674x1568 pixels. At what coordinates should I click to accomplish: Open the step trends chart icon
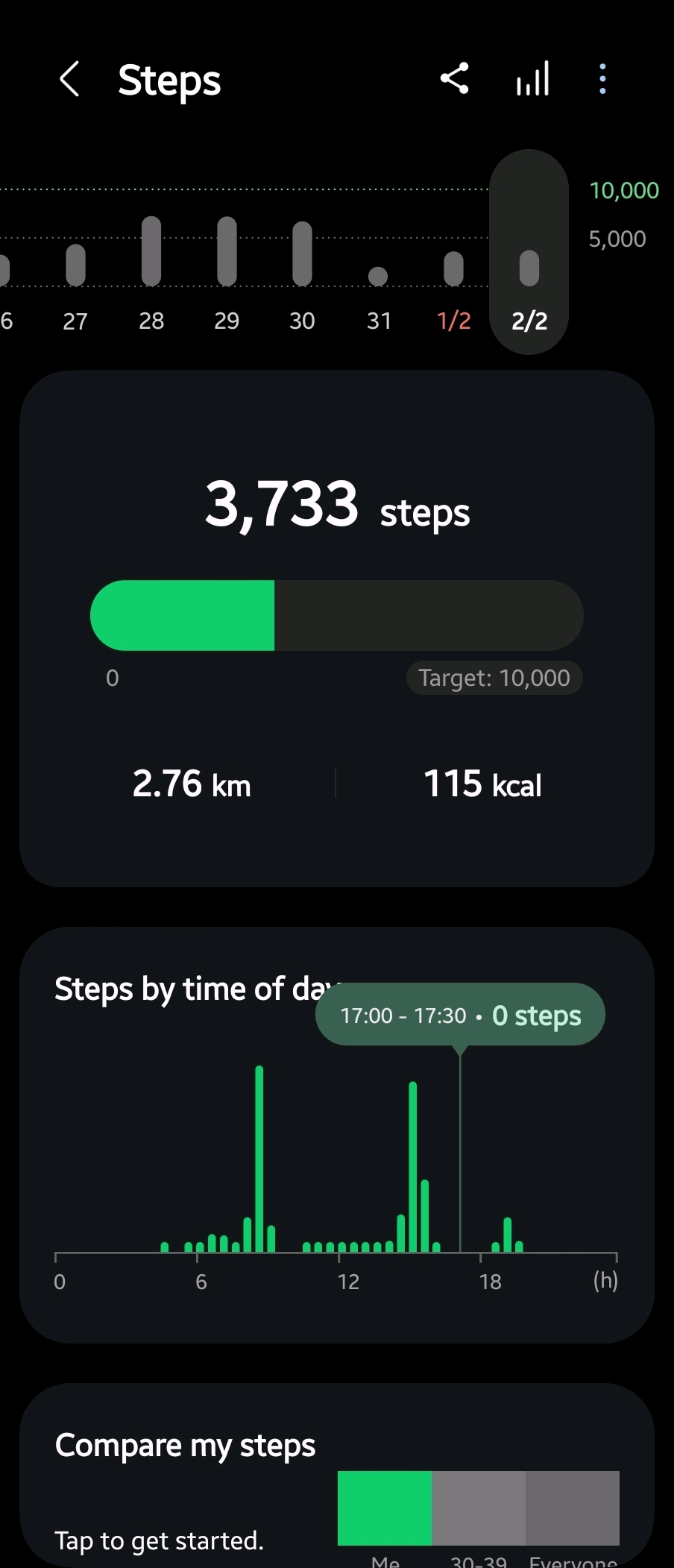[532, 78]
